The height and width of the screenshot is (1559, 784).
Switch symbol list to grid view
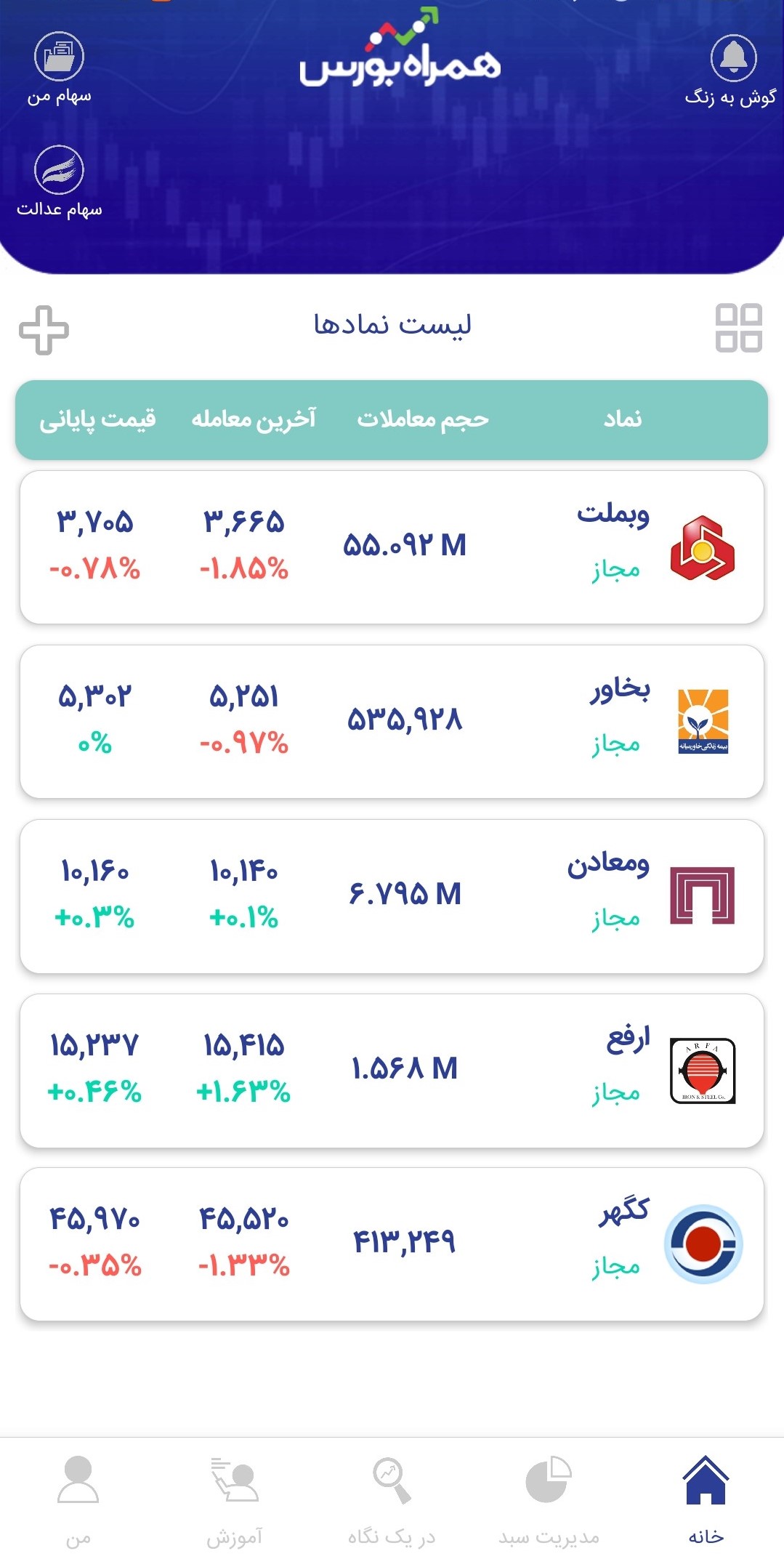(x=738, y=329)
